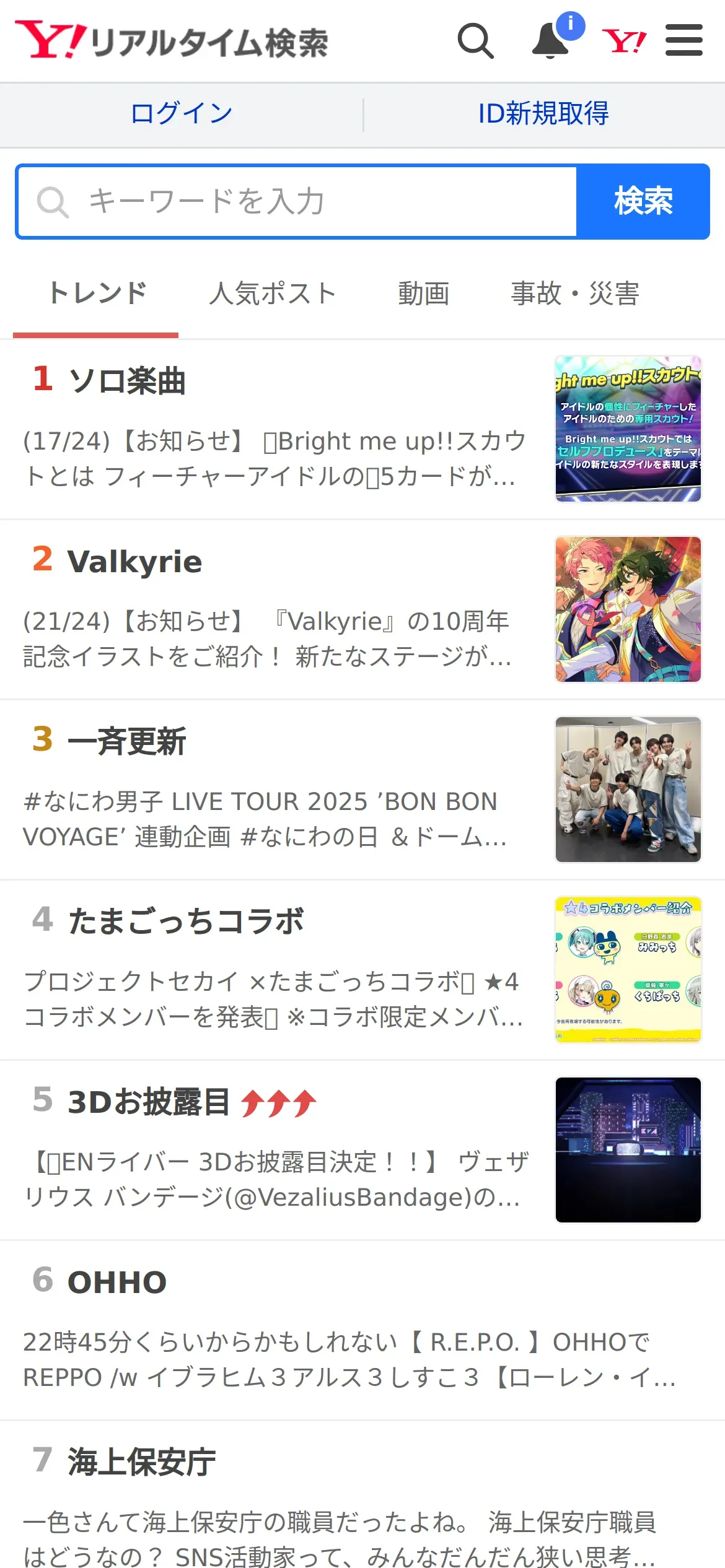View the OHHO trend row
This screenshot has height=1568, width=725.
coord(117,1282)
